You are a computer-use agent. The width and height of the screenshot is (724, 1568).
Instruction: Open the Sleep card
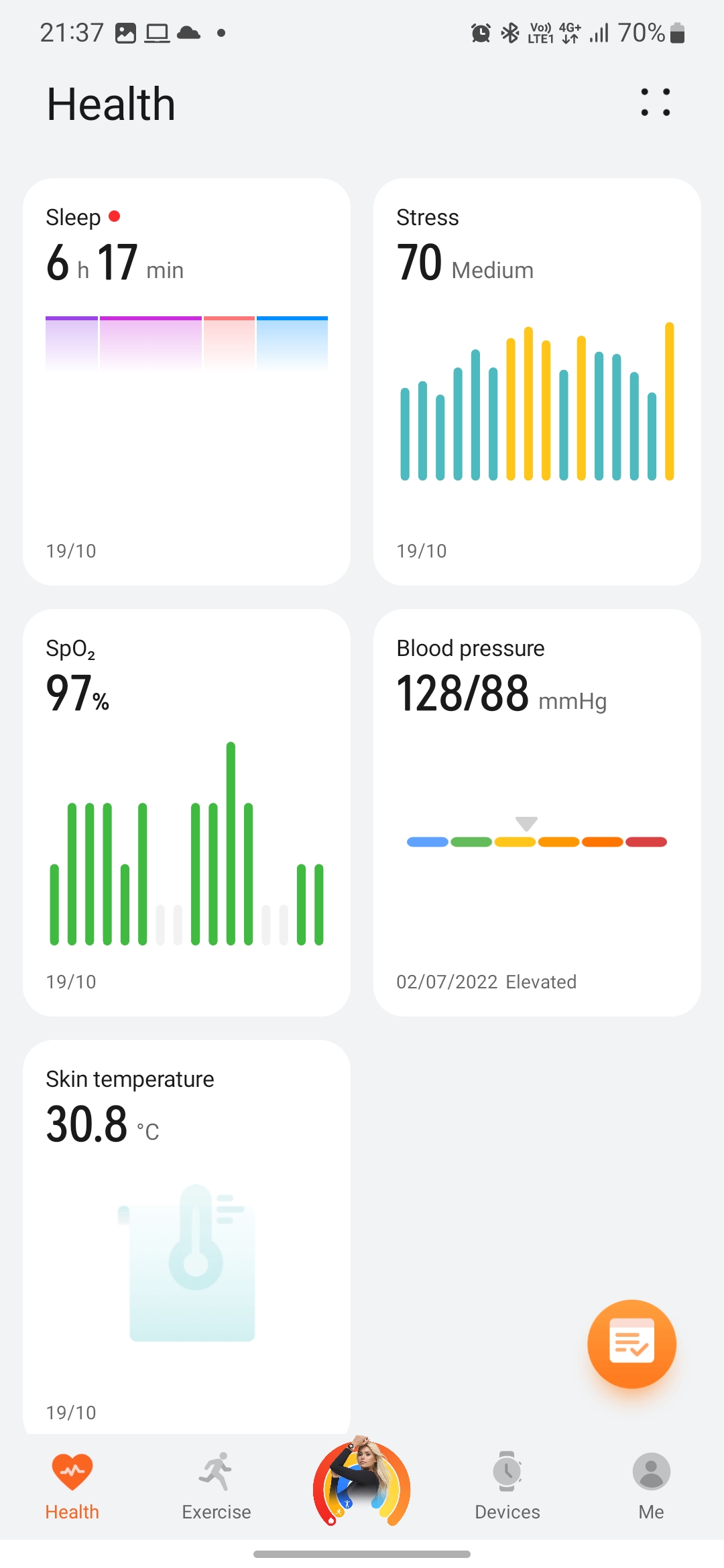(x=186, y=382)
